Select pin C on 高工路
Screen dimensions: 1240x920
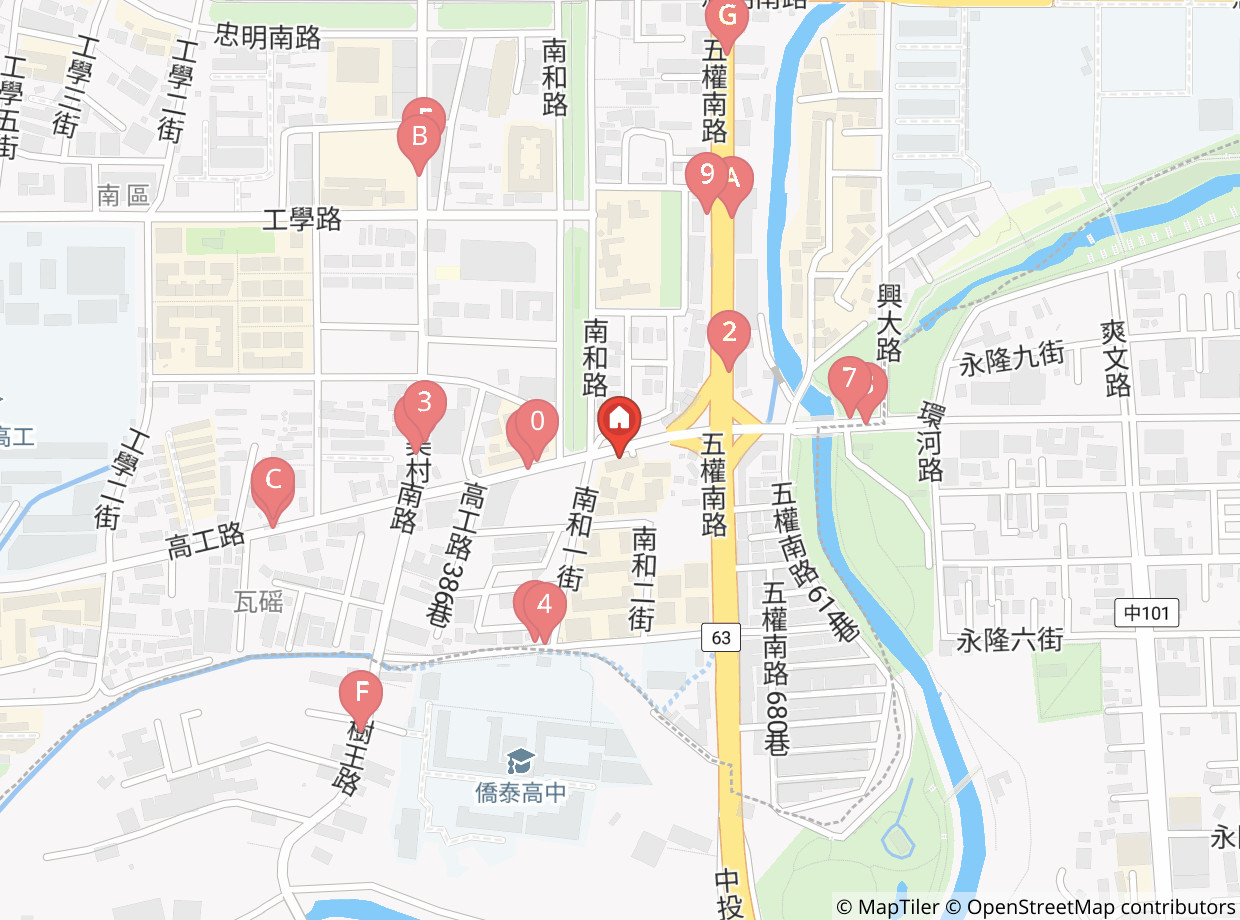pos(273,492)
